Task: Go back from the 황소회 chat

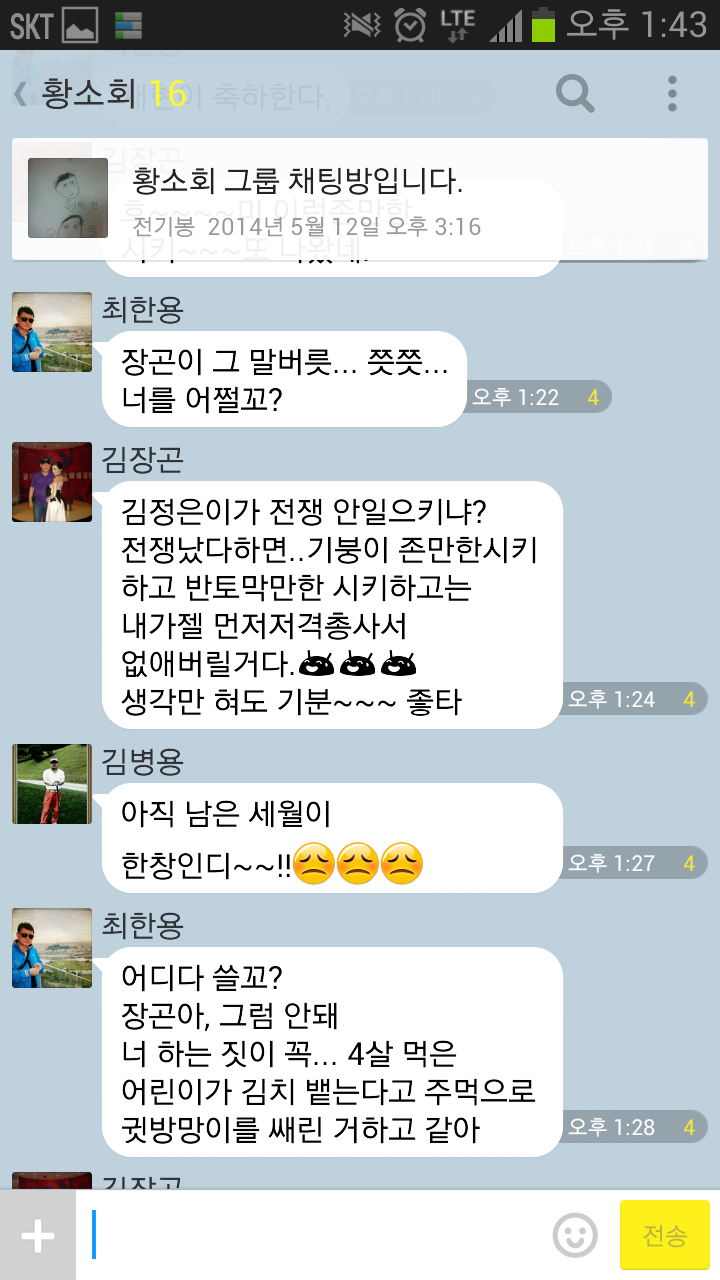Action: point(22,95)
